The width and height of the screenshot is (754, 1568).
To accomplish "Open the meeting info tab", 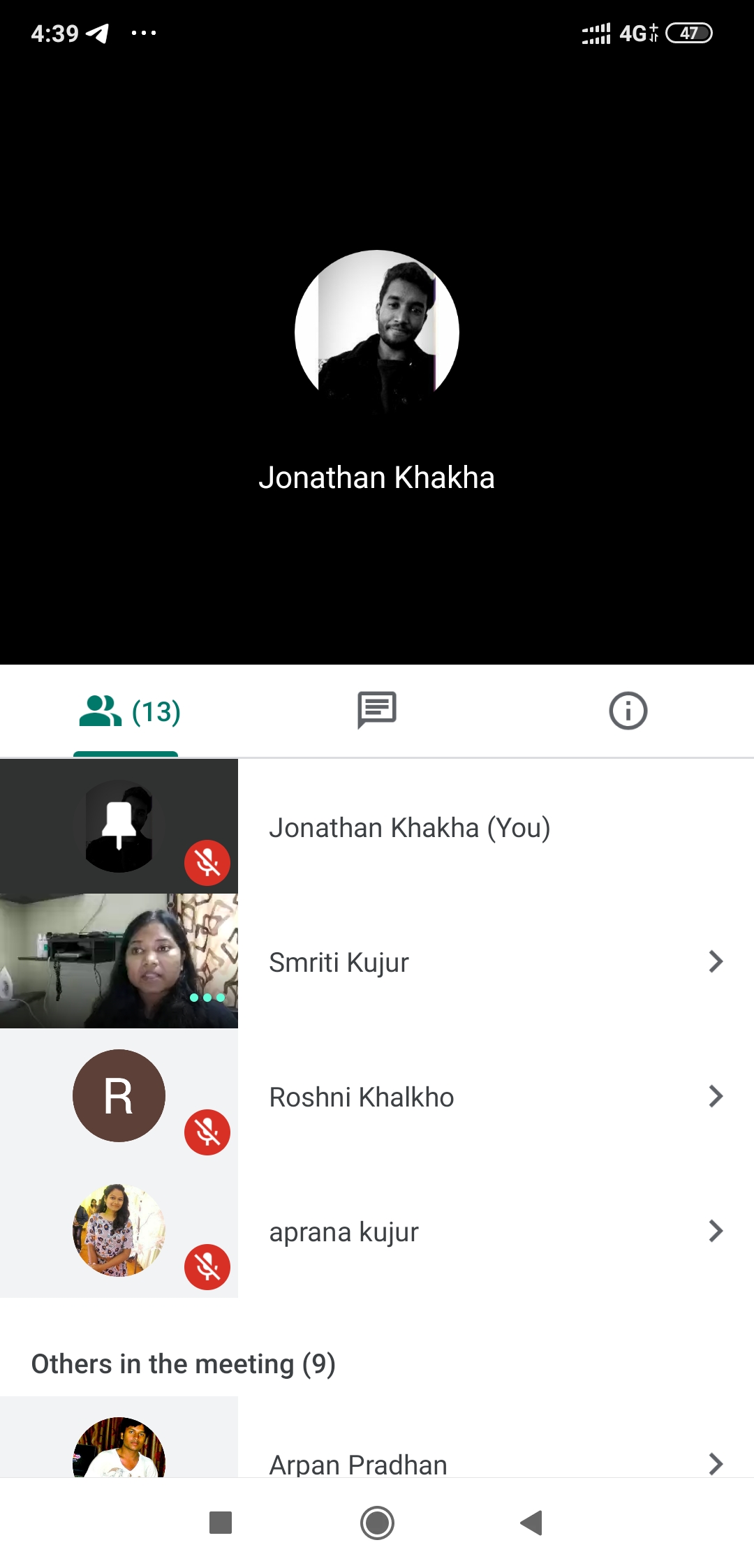I will pos(628,711).
